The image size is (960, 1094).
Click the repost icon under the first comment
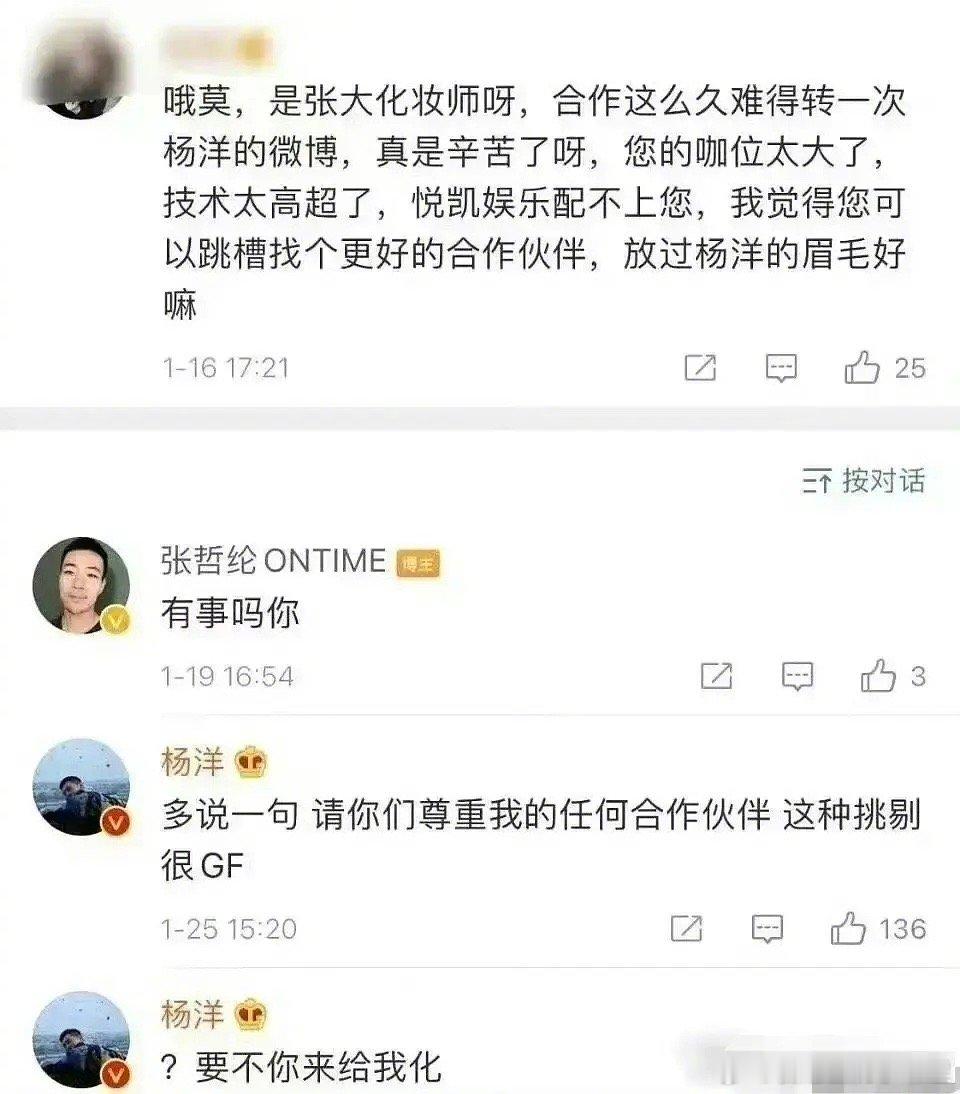tap(702, 367)
